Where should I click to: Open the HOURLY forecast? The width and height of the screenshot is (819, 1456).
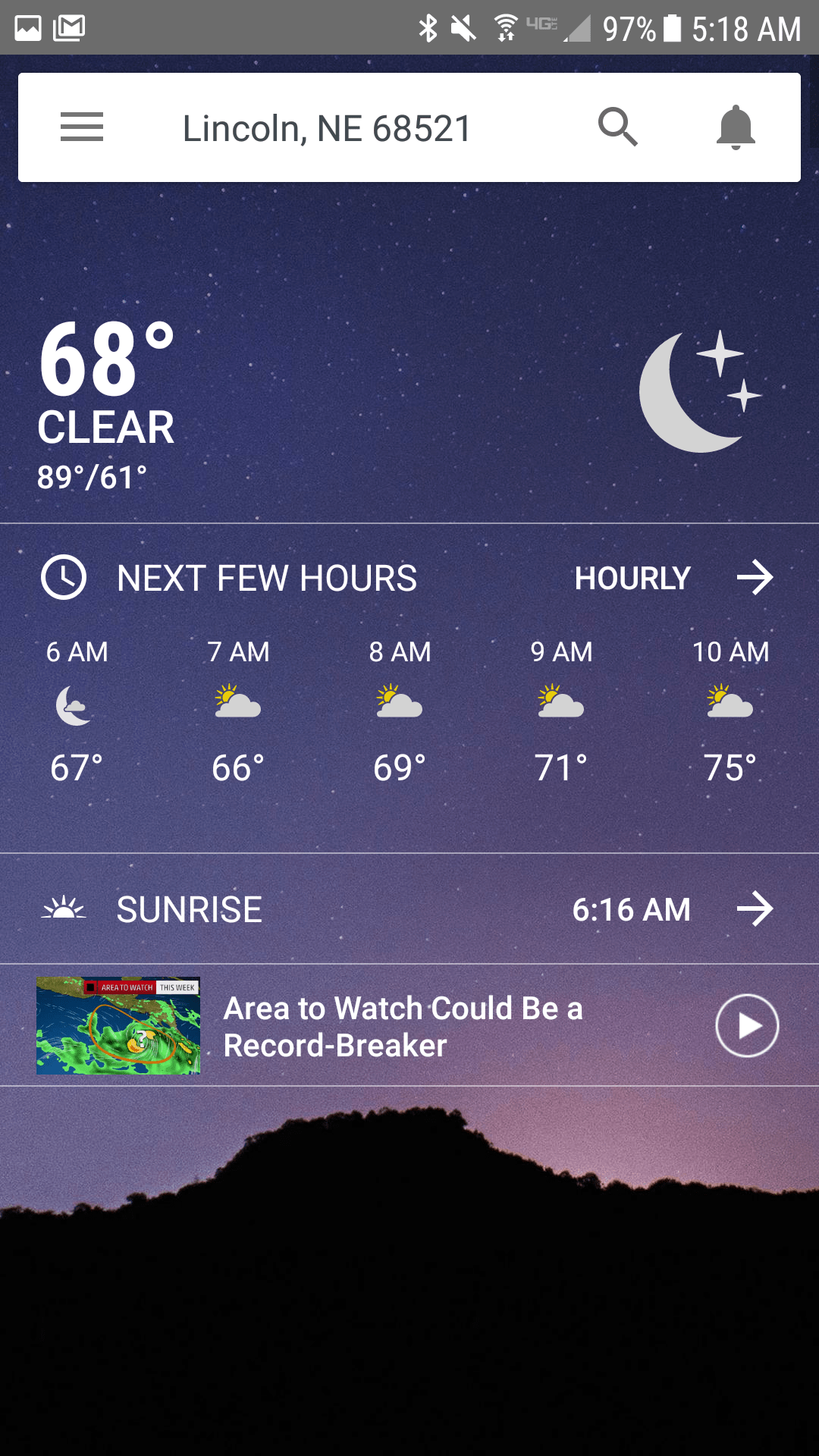coord(672,579)
